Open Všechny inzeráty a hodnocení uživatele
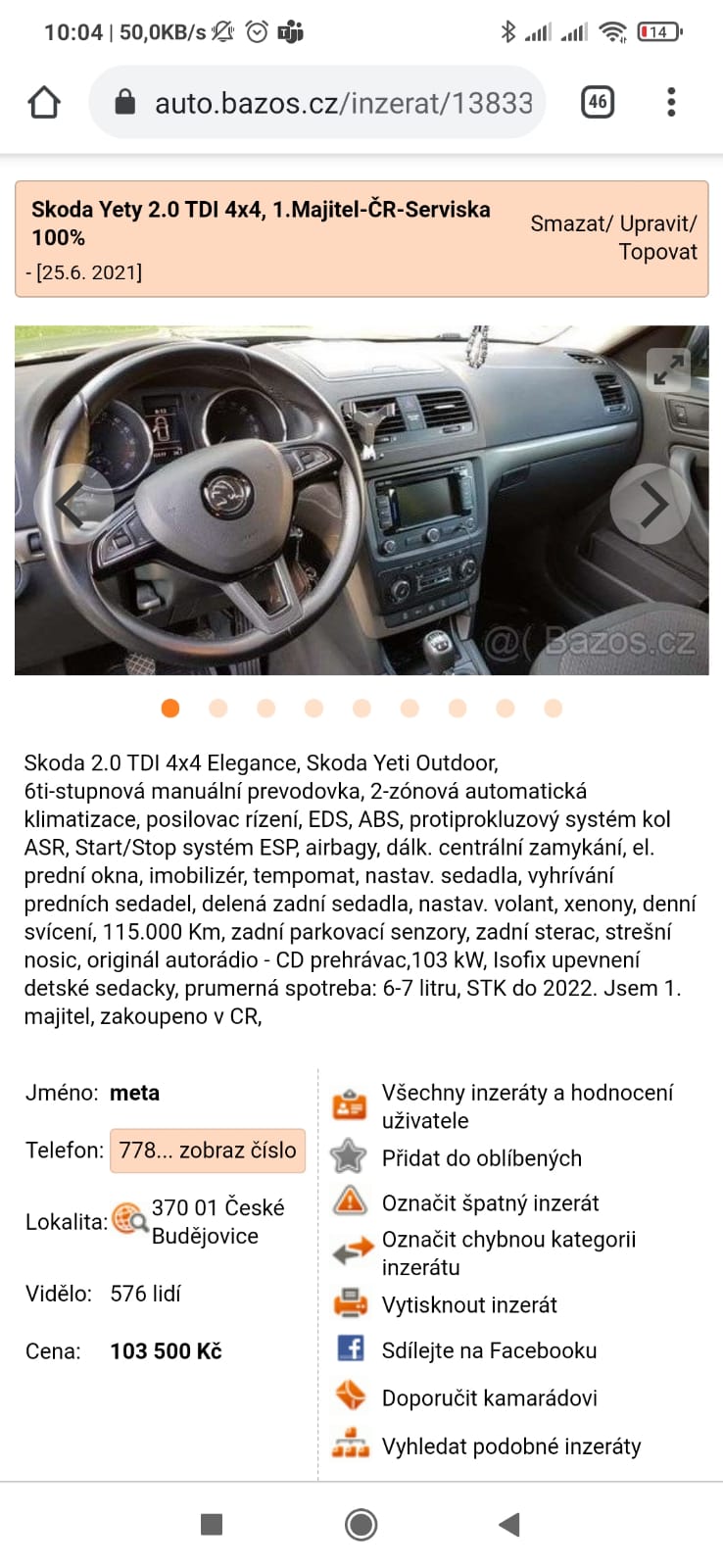 click(x=527, y=1106)
